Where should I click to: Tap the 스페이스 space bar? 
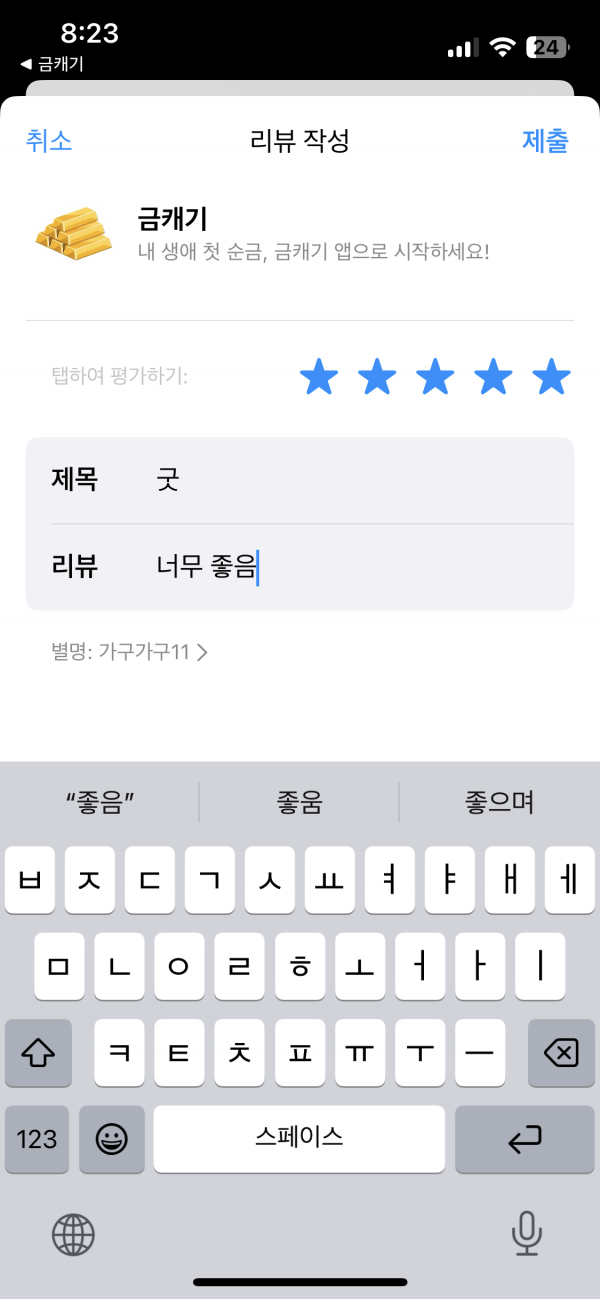click(299, 1139)
